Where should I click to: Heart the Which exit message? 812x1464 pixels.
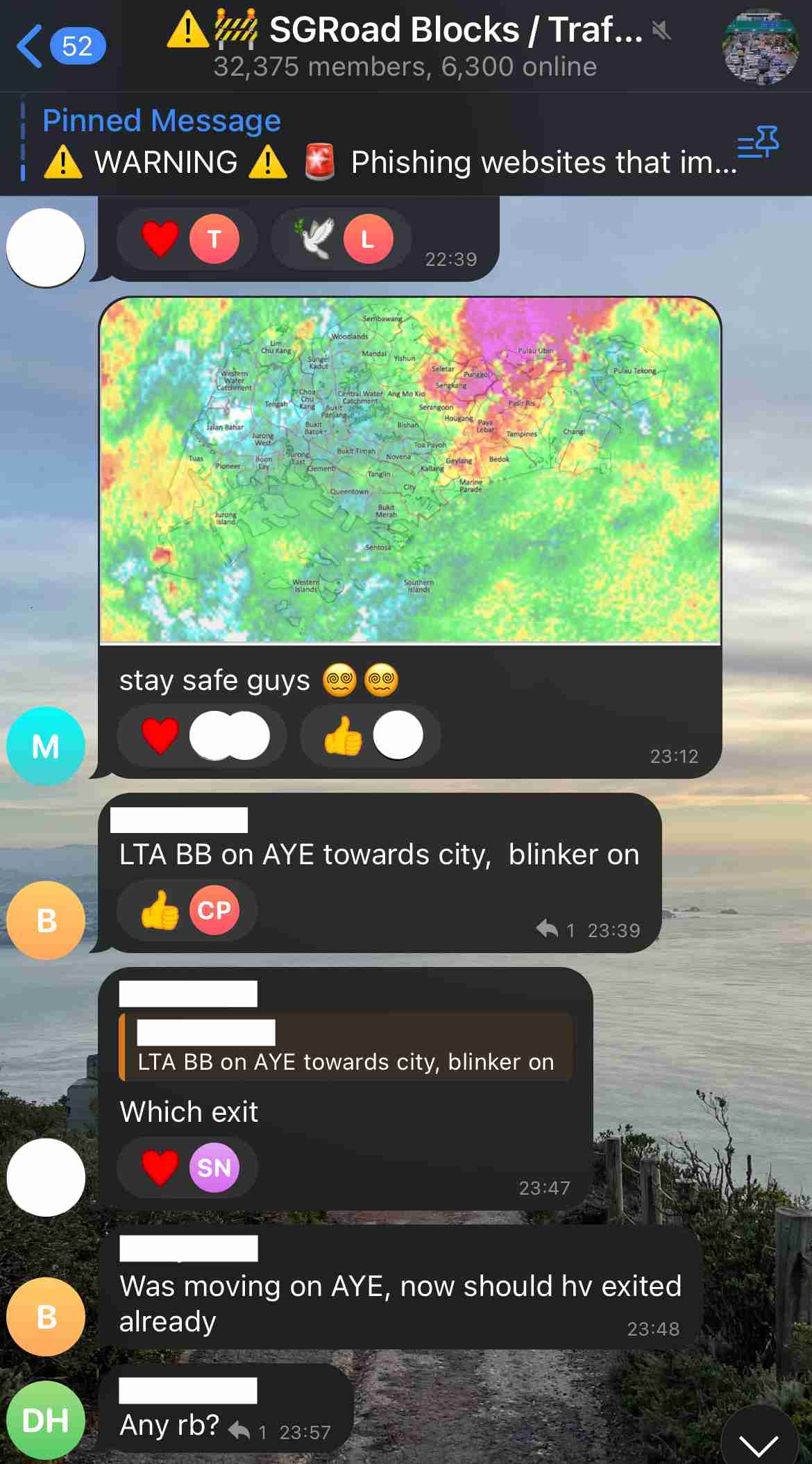187,1168
